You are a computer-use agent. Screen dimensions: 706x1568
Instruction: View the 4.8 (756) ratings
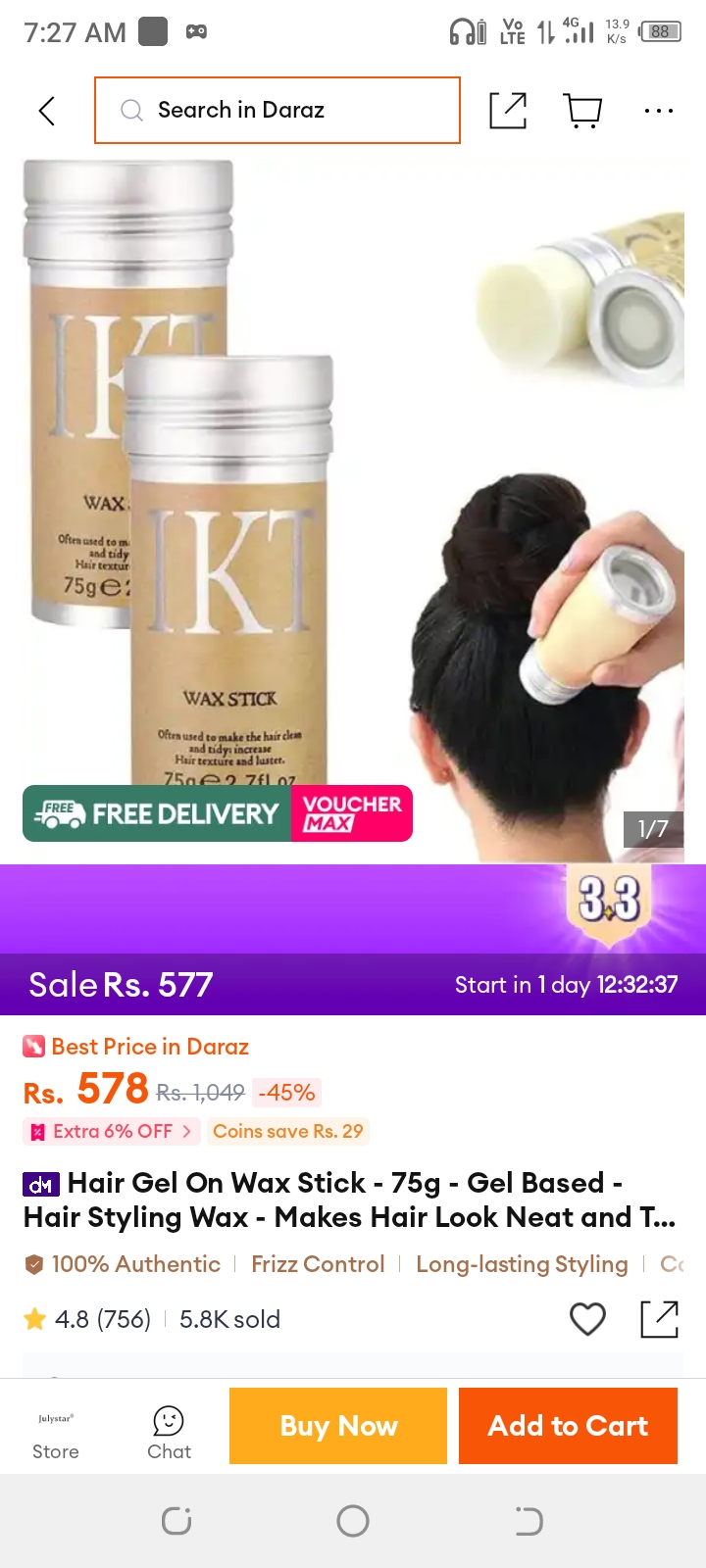(x=87, y=1319)
